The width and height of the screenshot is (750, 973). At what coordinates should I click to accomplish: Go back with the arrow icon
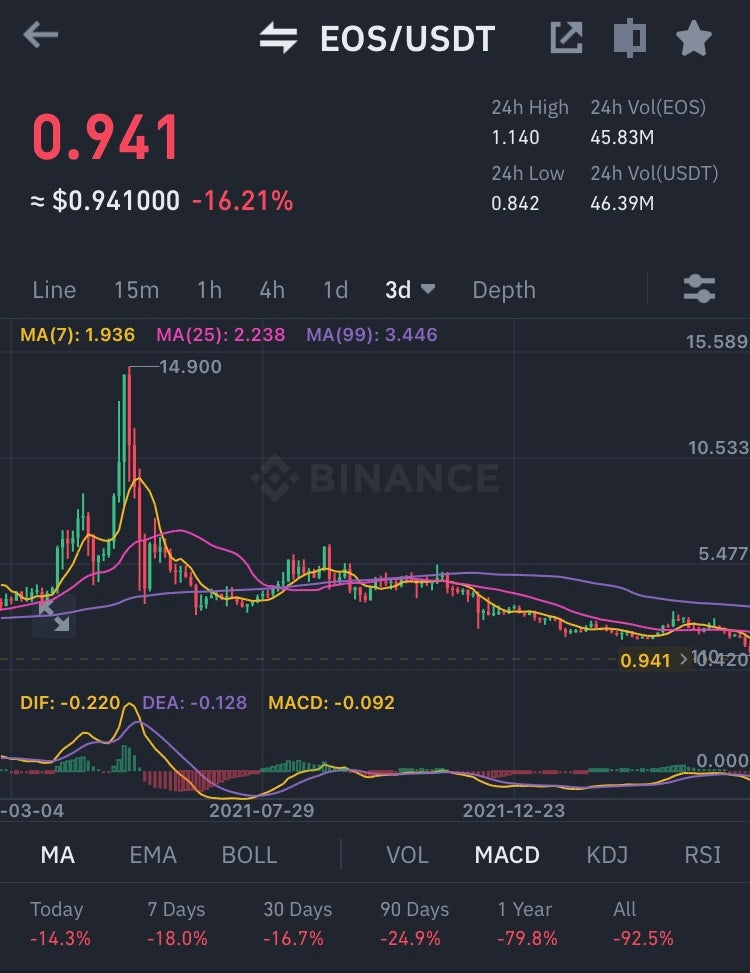(40, 36)
